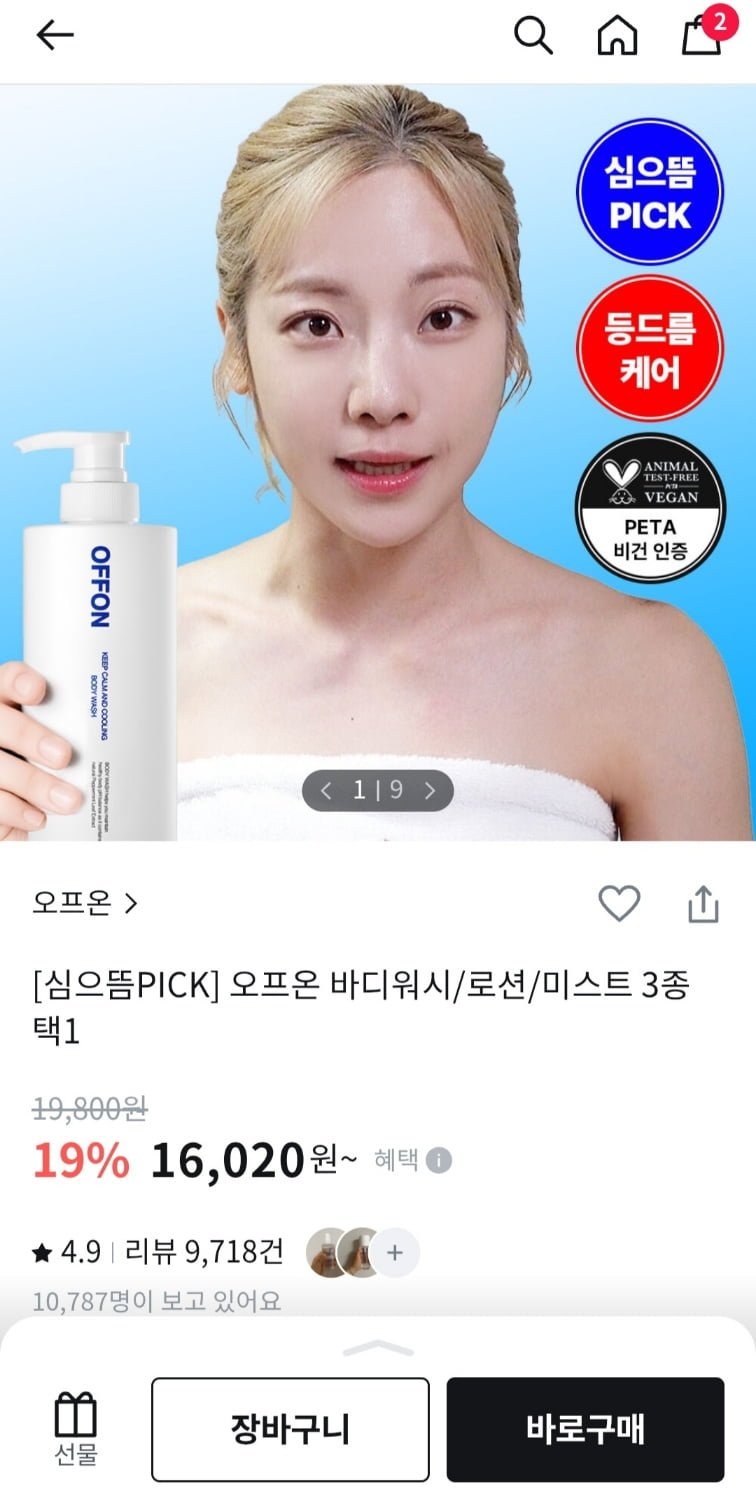
Task: Open the 오프온 brand page
Action: point(85,904)
